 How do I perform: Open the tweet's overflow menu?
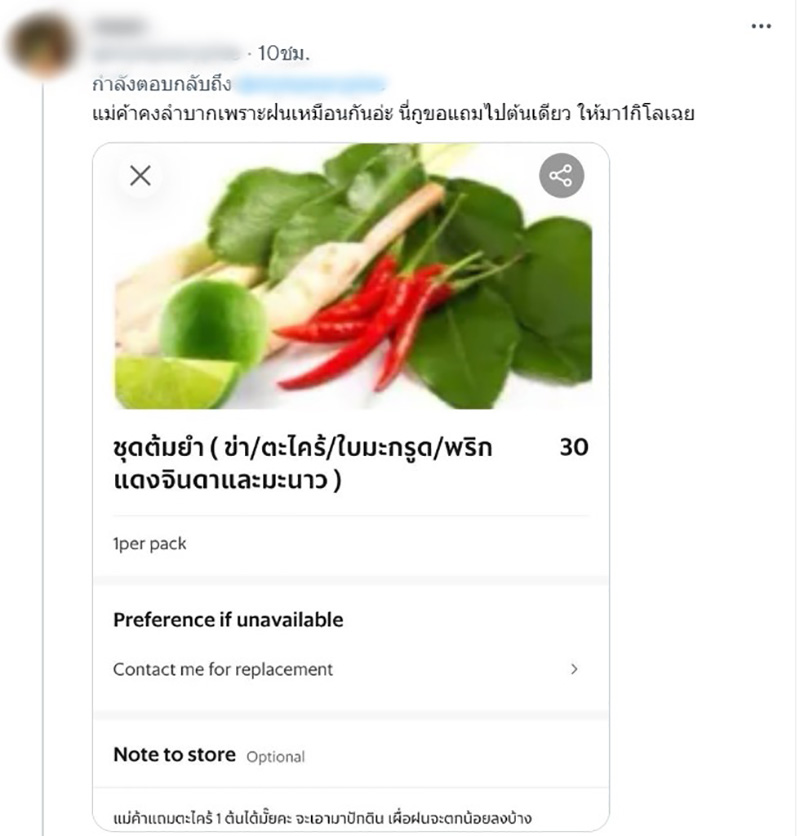click(x=761, y=26)
